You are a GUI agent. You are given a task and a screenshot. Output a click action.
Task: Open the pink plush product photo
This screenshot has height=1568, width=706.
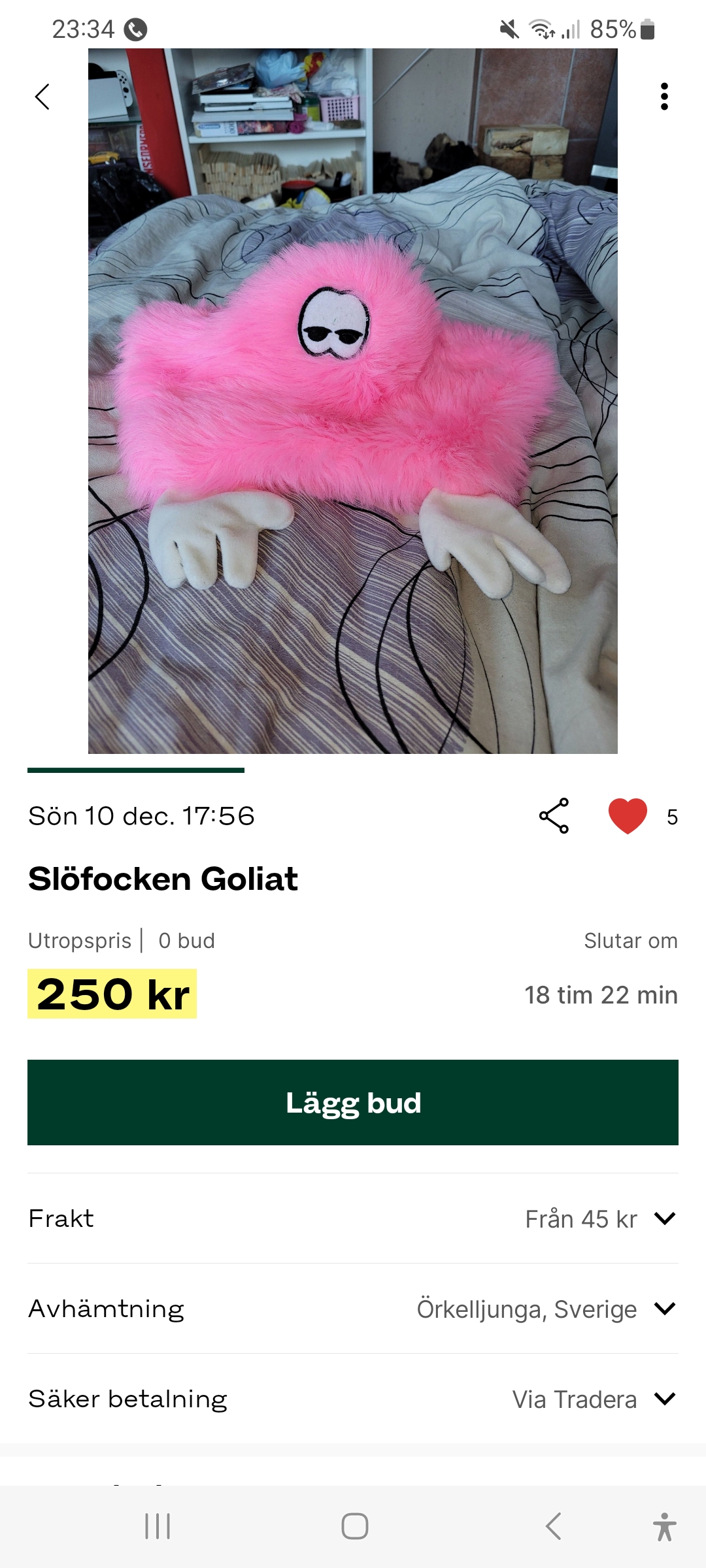pos(353,401)
